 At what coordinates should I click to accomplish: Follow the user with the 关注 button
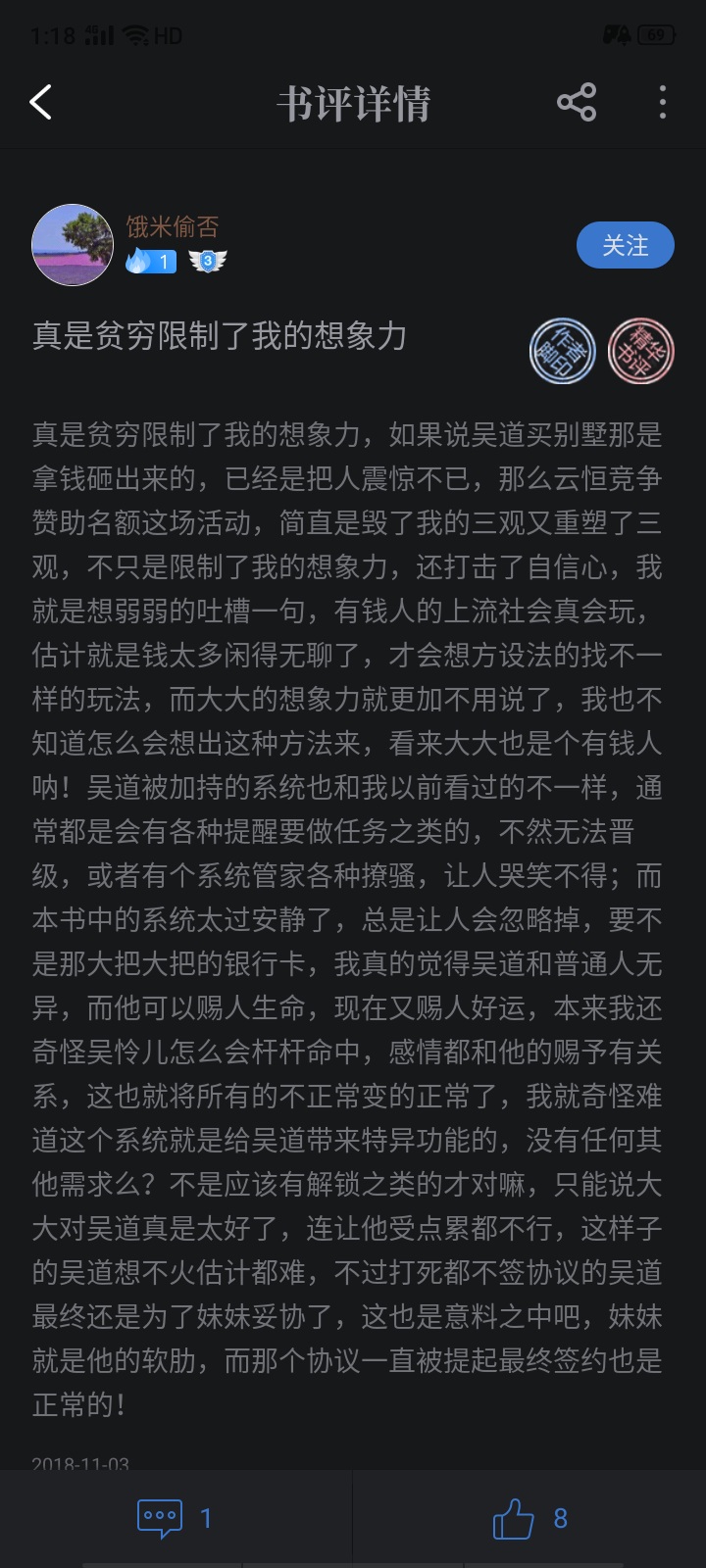tap(626, 245)
